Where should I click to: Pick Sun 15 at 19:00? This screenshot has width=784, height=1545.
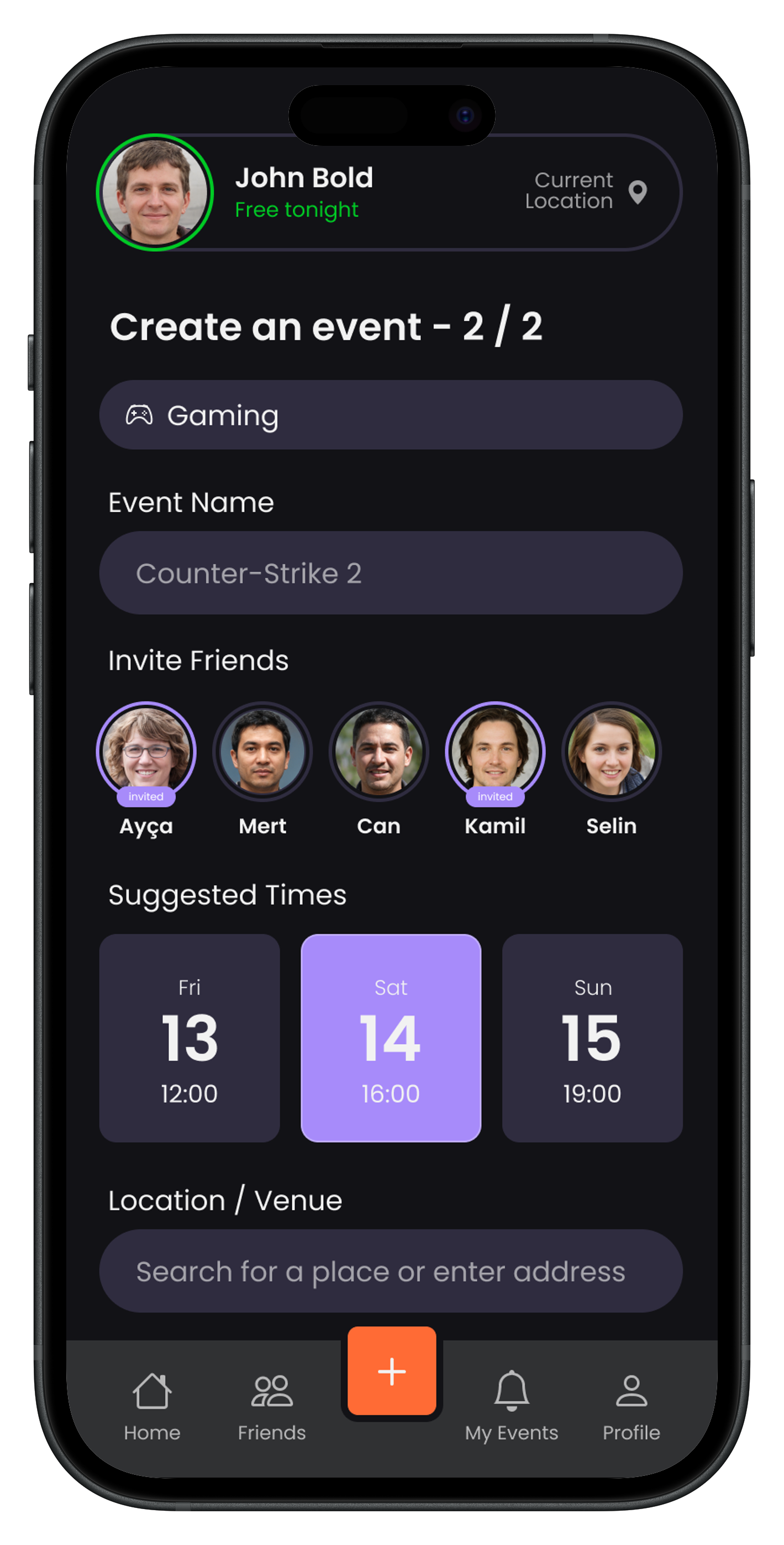tap(592, 1038)
